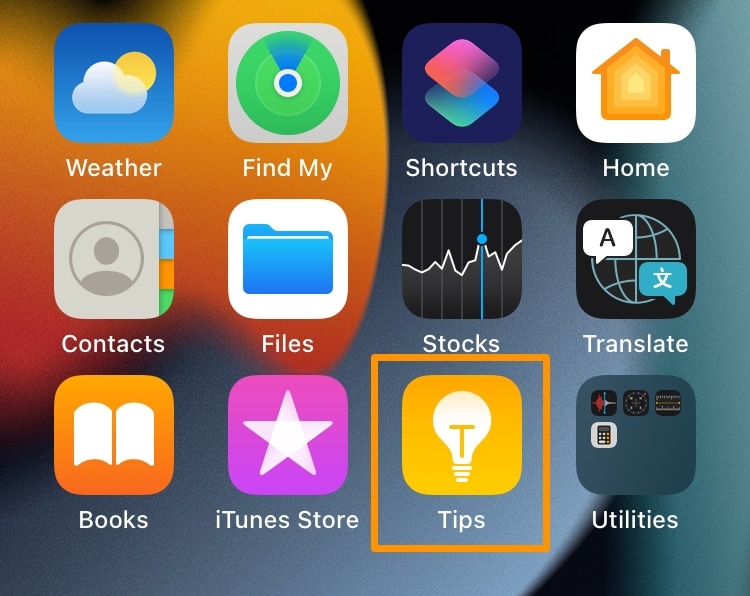Launch the Stocks app
Screen dimensions: 750x596
point(462,259)
